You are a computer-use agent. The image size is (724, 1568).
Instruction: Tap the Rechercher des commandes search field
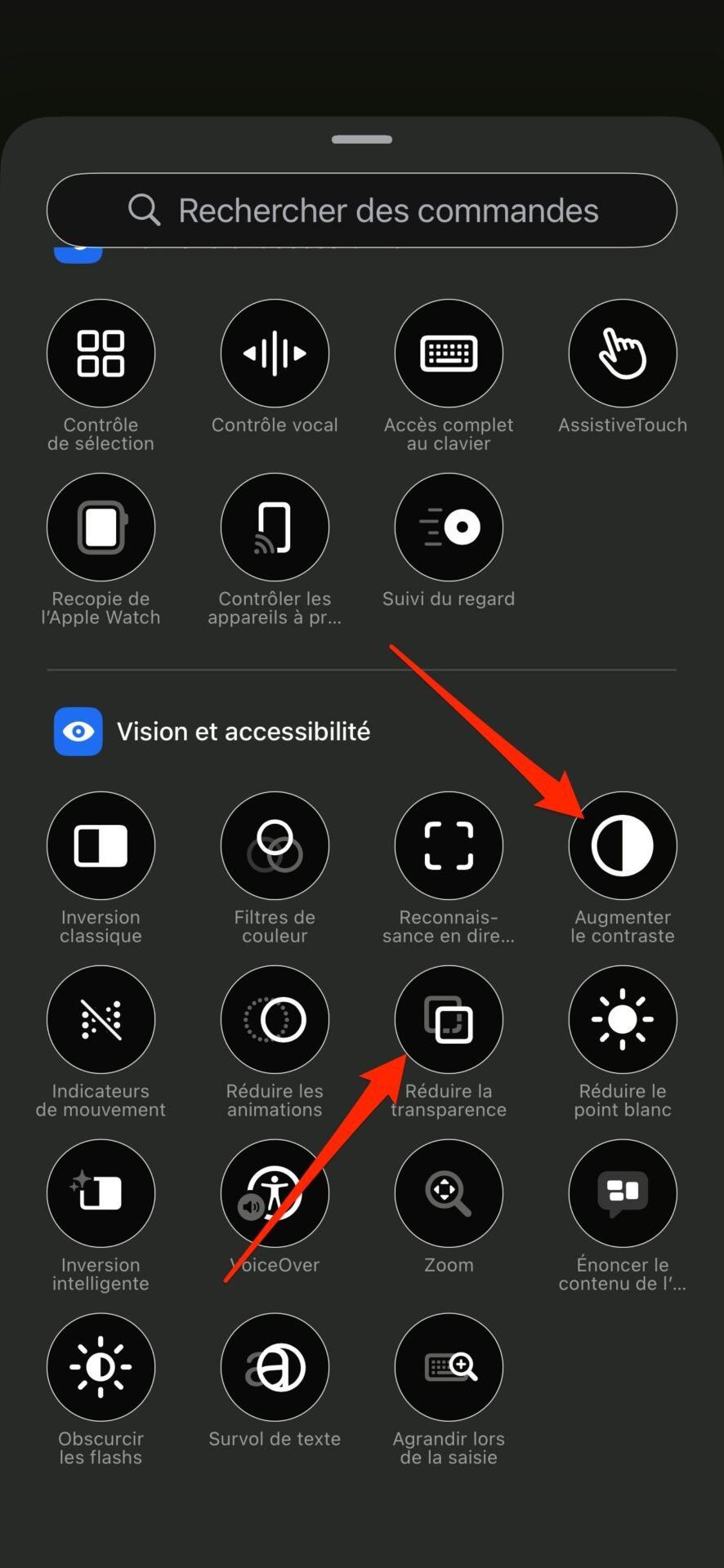pos(362,211)
